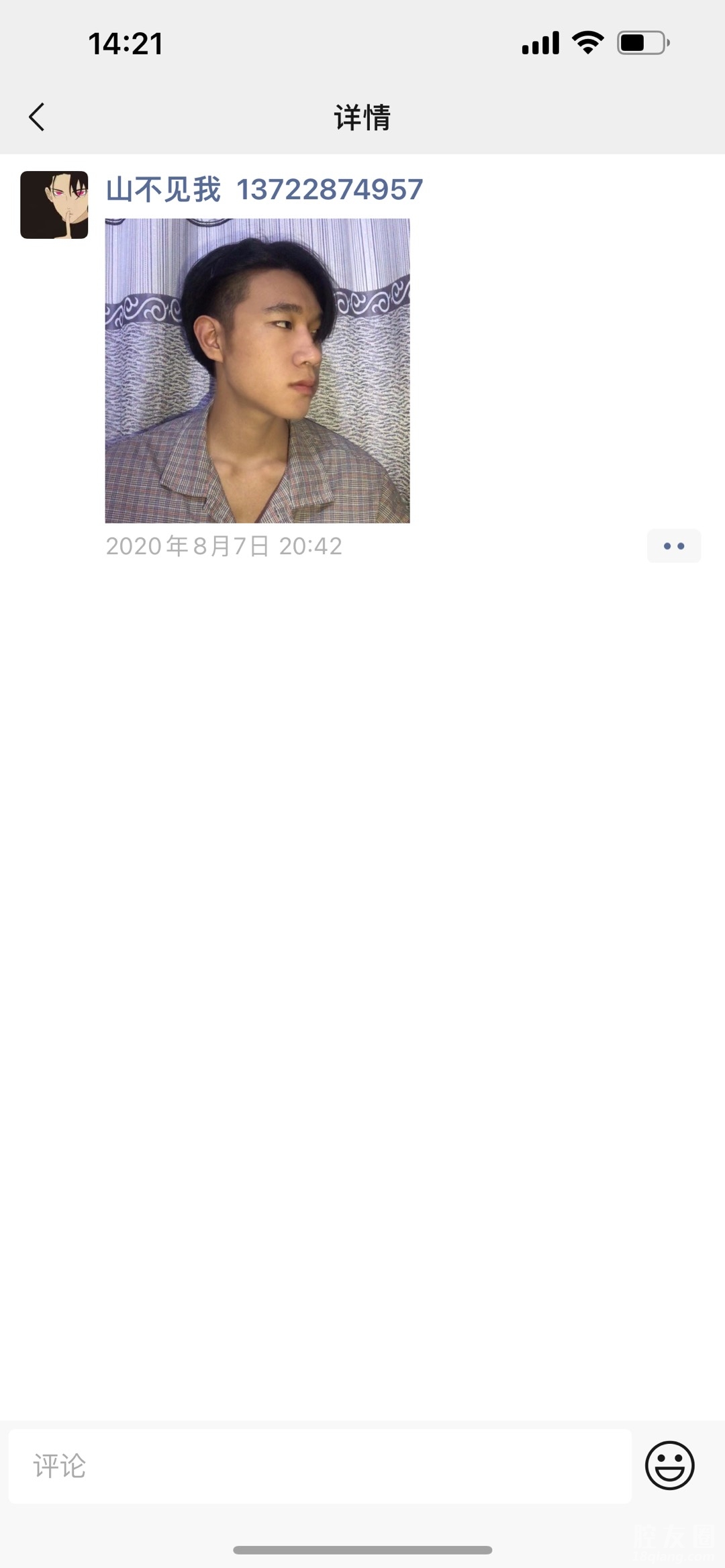View the posted photo full screen

tap(257, 370)
